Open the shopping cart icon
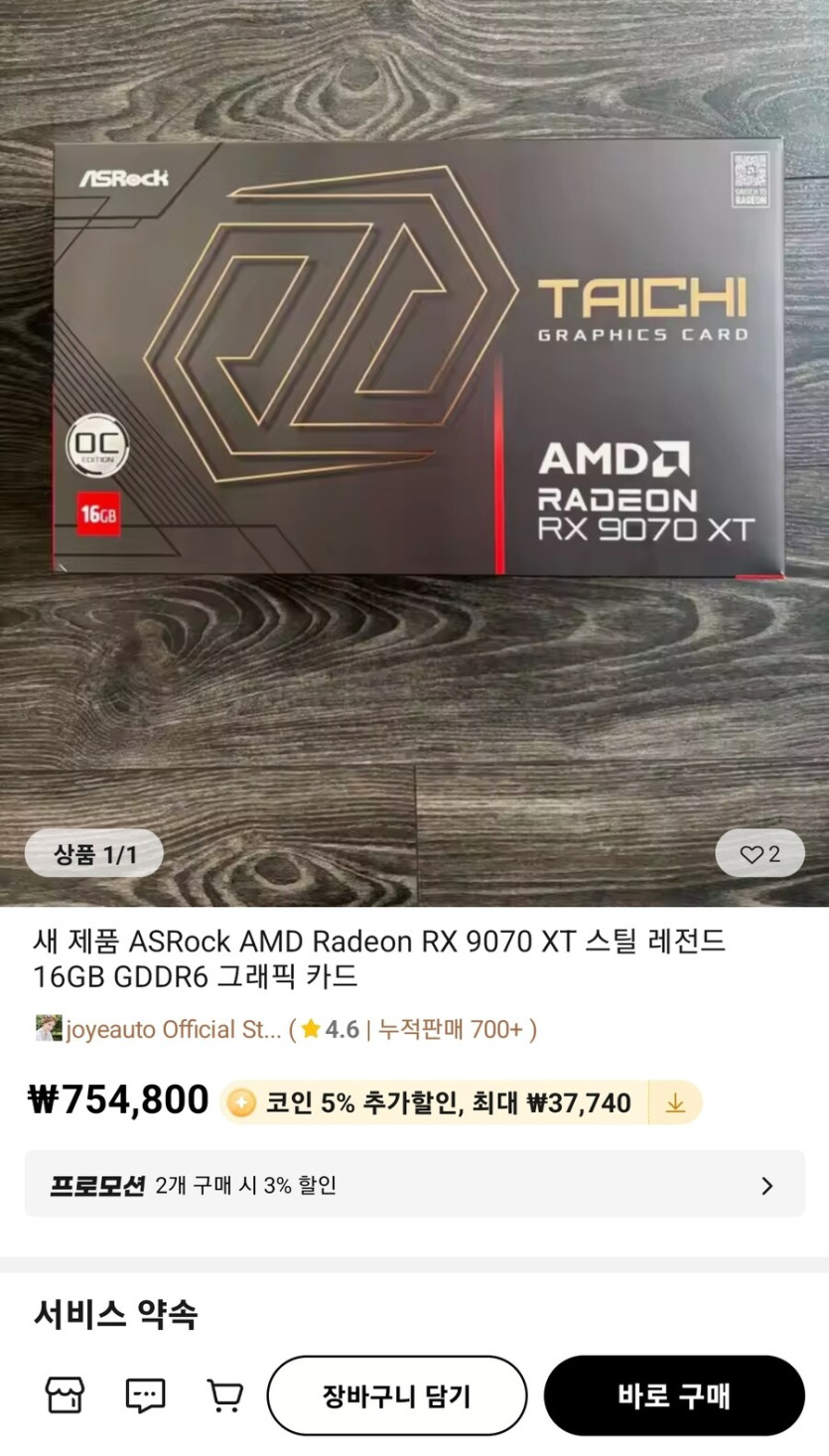Viewport: 829px width, 1456px height. 225,1395
